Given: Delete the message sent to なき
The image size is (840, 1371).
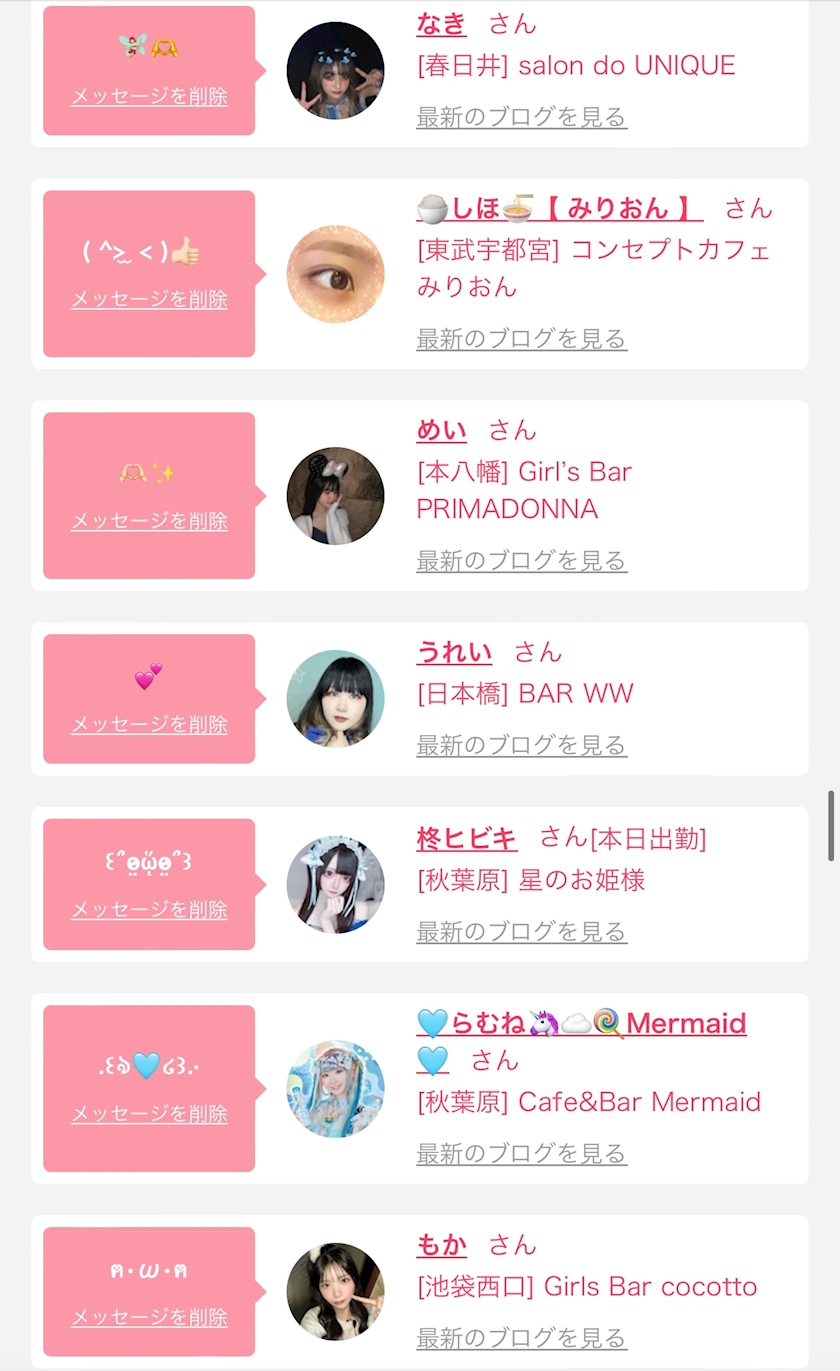Looking at the screenshot, I should (149, 97).
